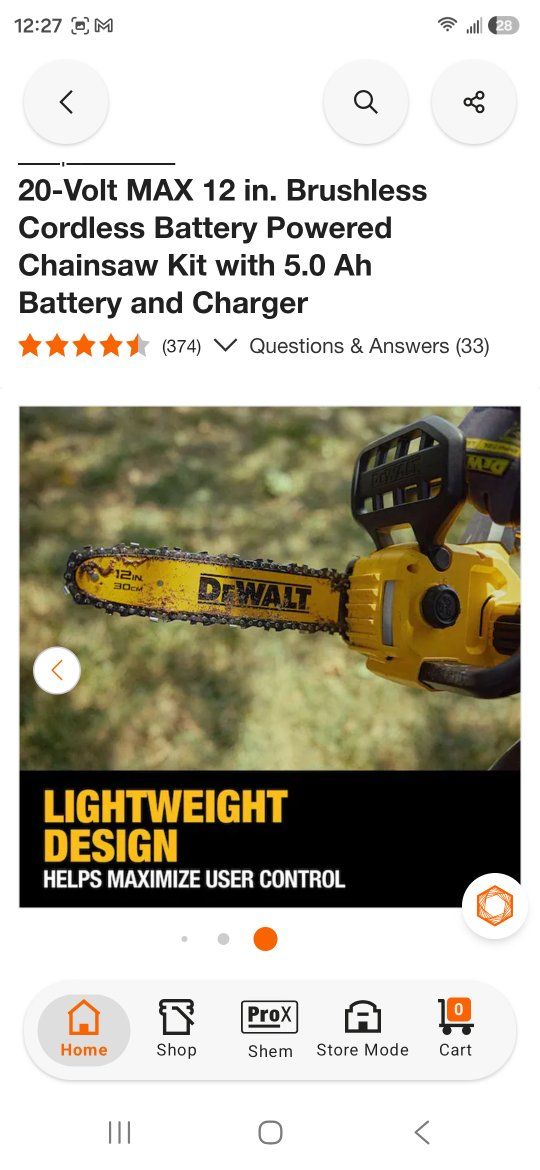Open the ProX Shem tab
The width and height of the screenshot is (540, 1170).
coord(270,1030)
